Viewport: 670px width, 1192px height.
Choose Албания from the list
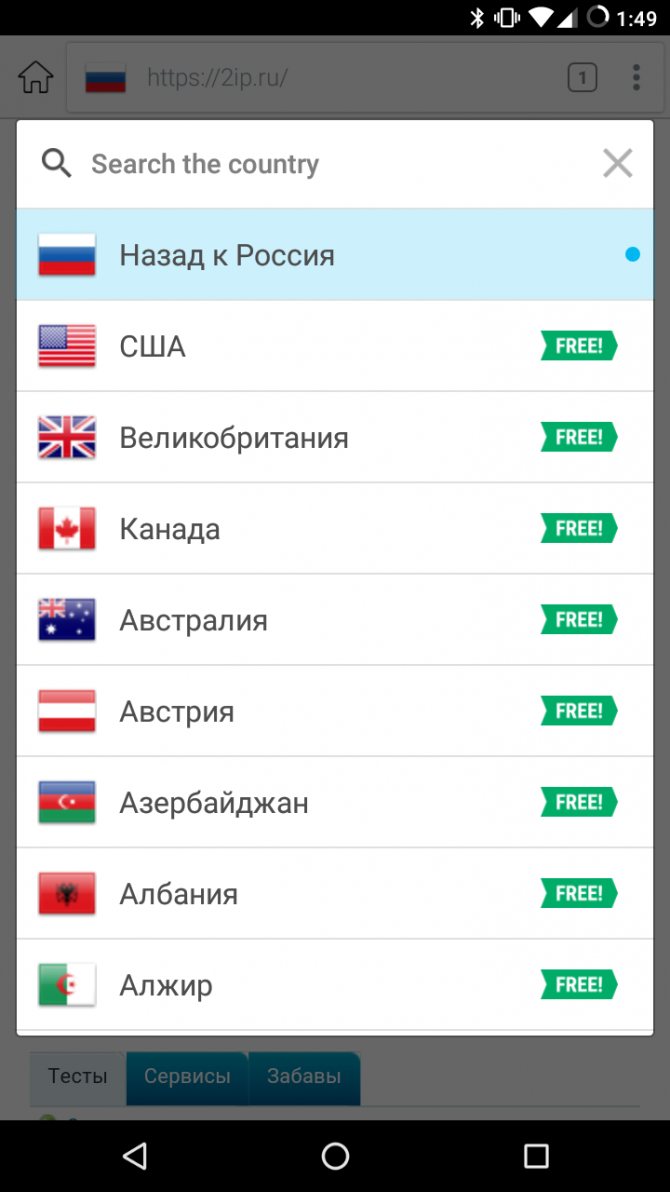335,893
